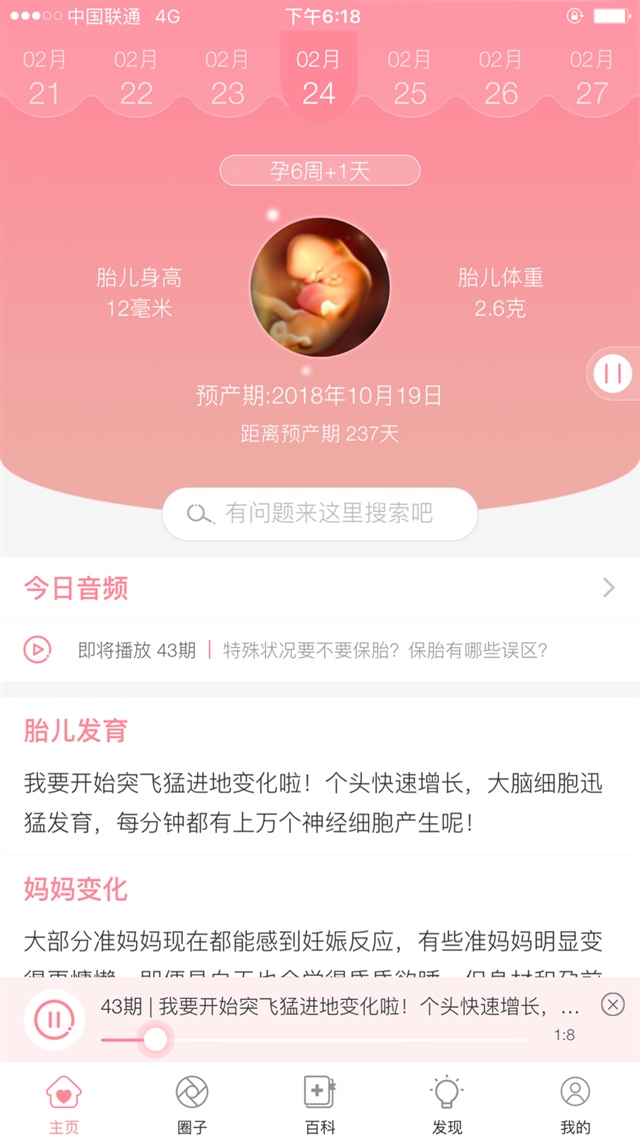The image size is (640, 1138).
Task: Select date 02月27 in the calendar strip
Action: [591, 78]
